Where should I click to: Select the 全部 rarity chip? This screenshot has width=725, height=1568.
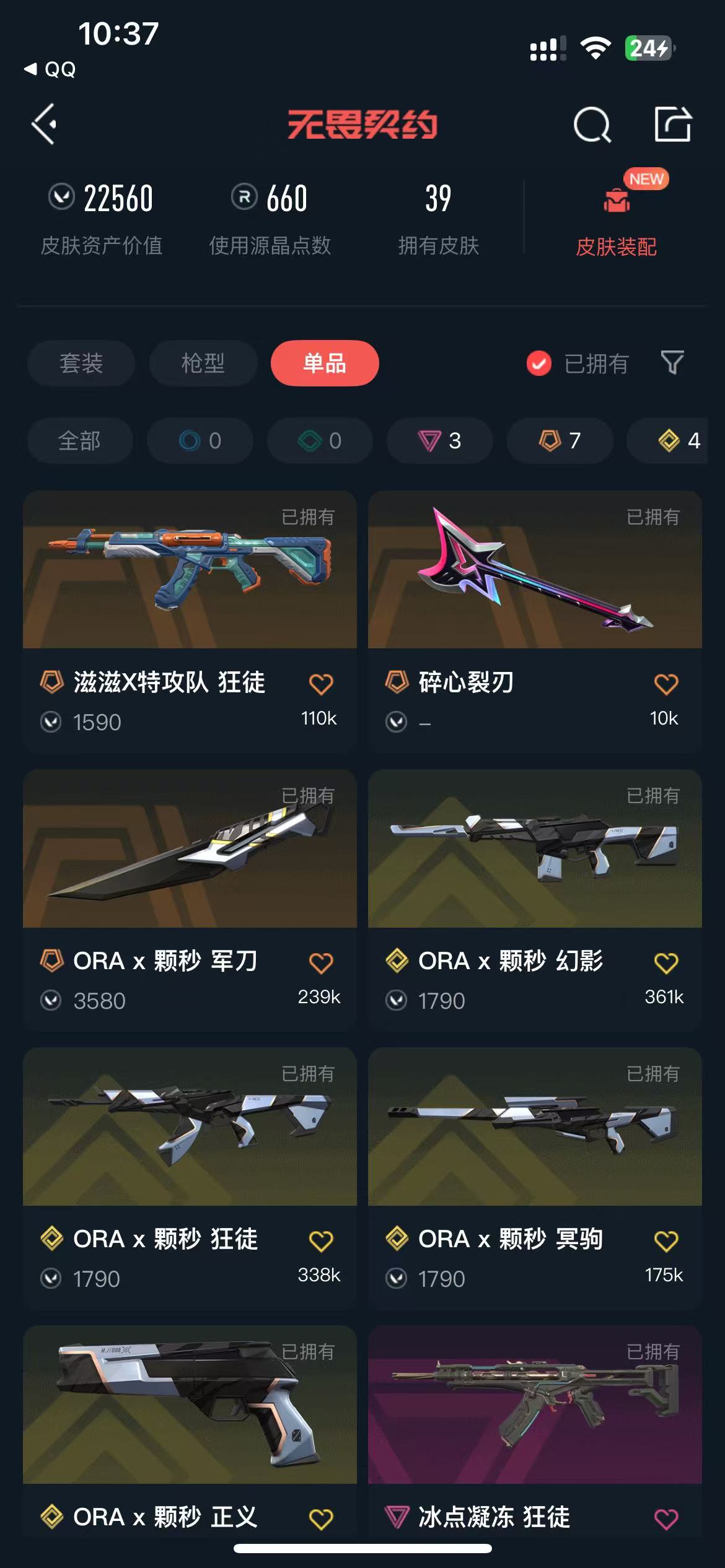click(x=80, y=441)
